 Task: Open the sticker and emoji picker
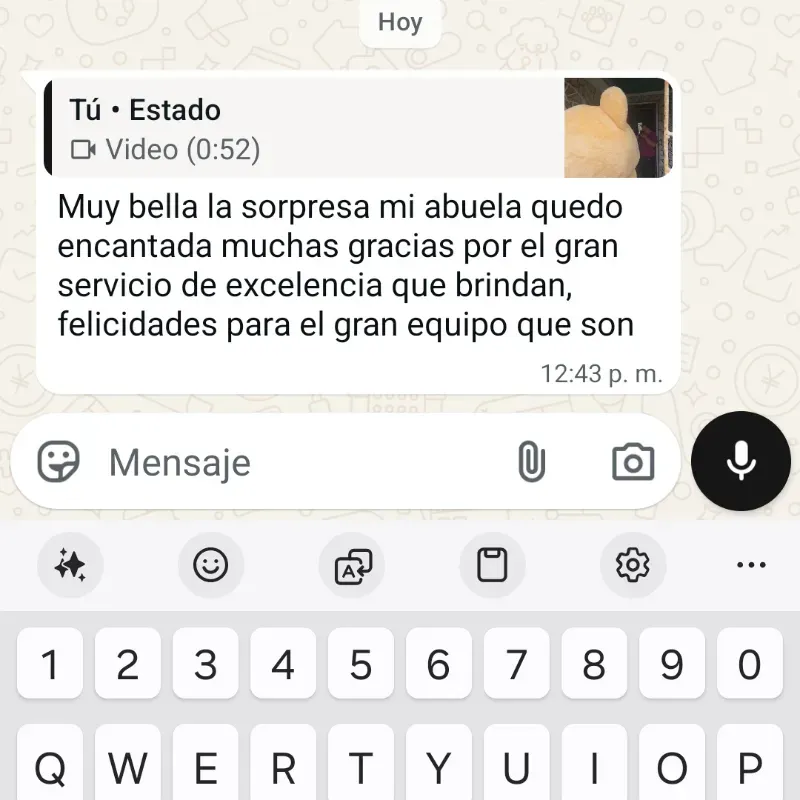pos(59,462)
